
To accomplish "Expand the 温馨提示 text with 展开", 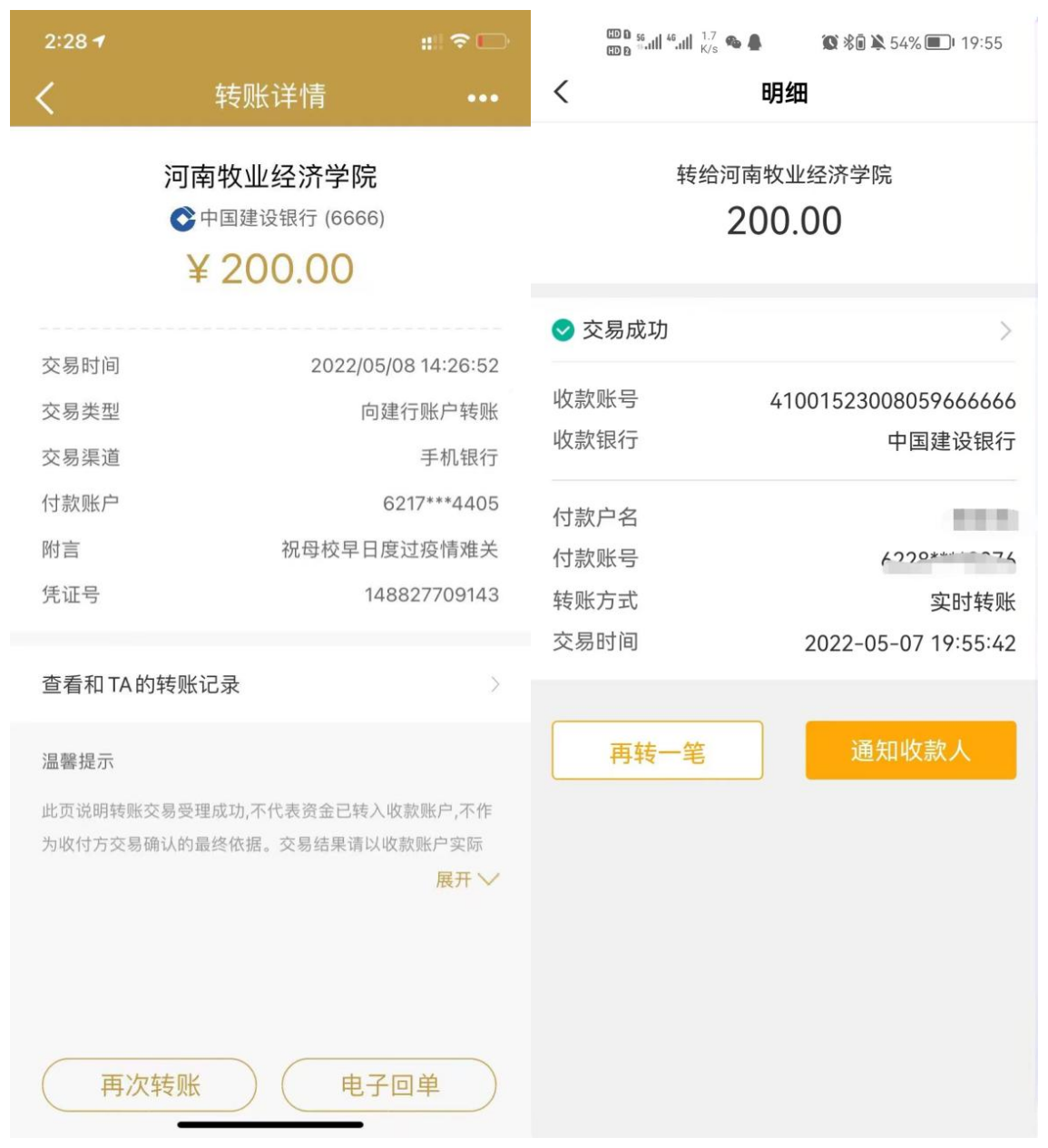I will coord(466,879).
